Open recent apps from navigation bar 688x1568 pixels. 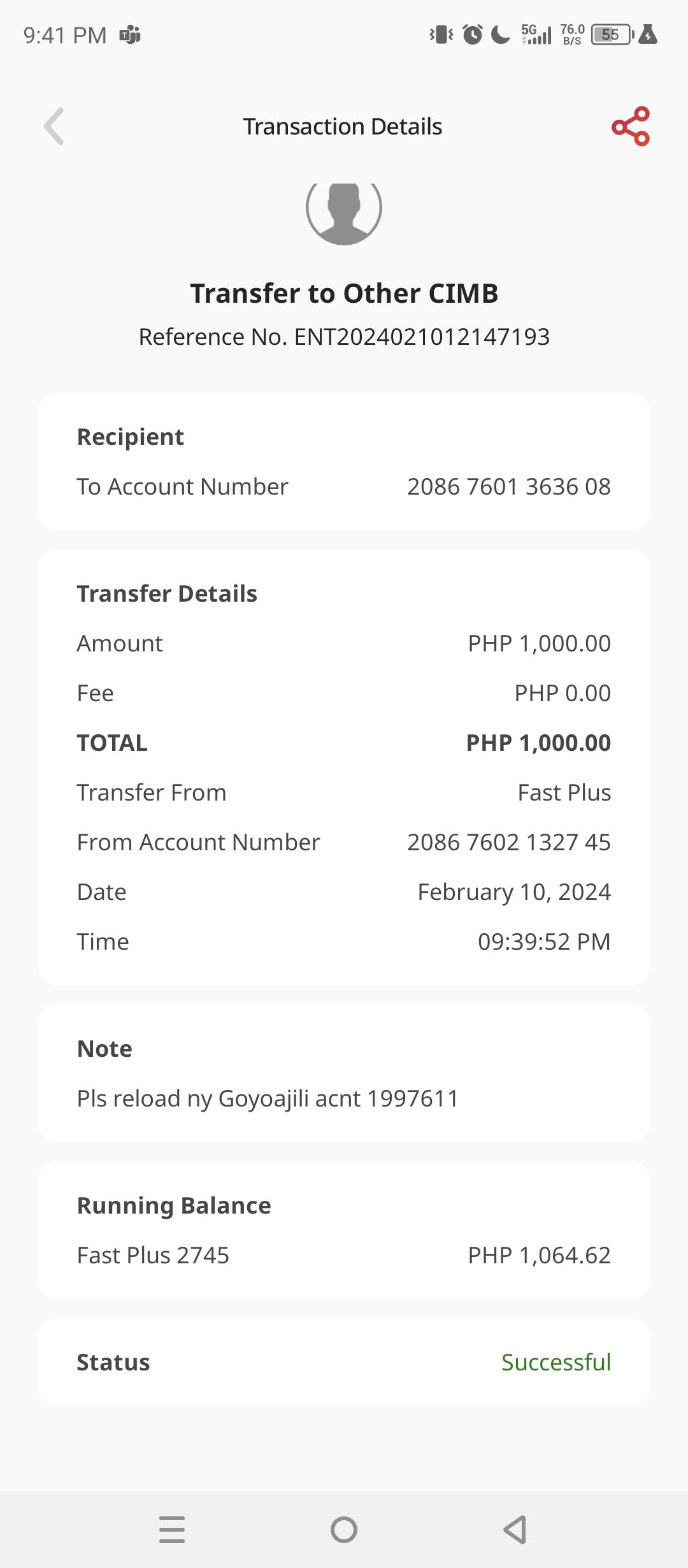[172, 1530]
